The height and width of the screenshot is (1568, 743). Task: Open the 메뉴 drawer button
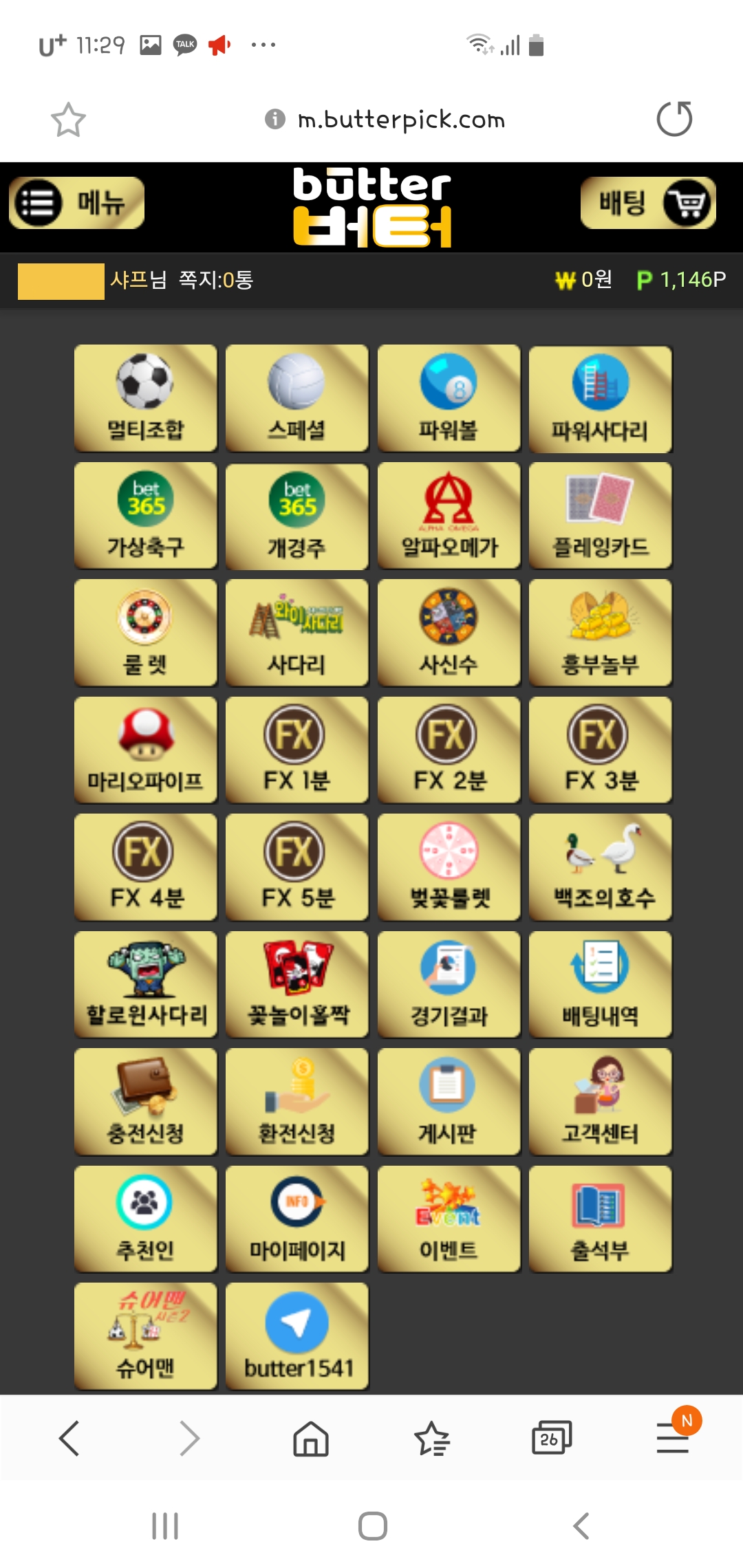point(76,203)
